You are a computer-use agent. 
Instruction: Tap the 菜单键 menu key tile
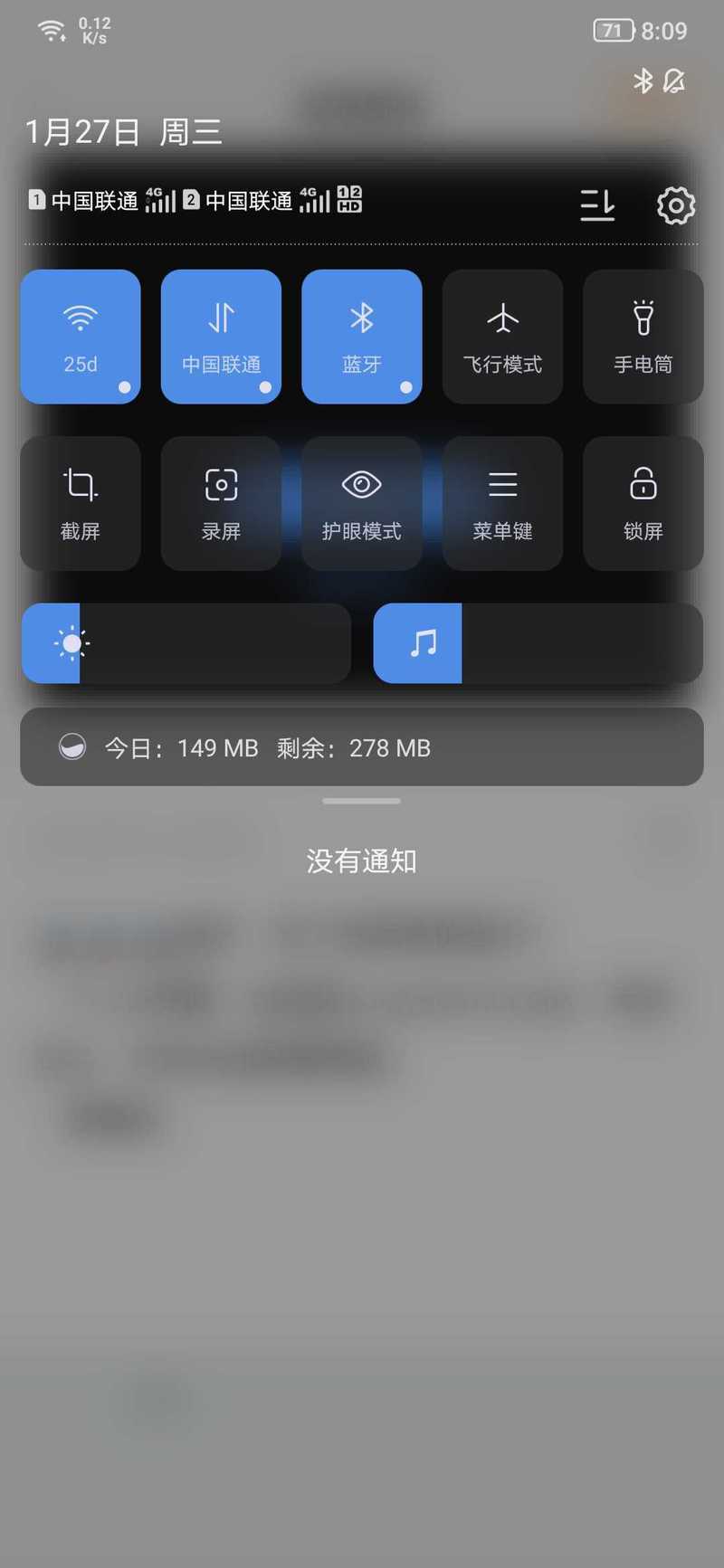click(502, 503)
